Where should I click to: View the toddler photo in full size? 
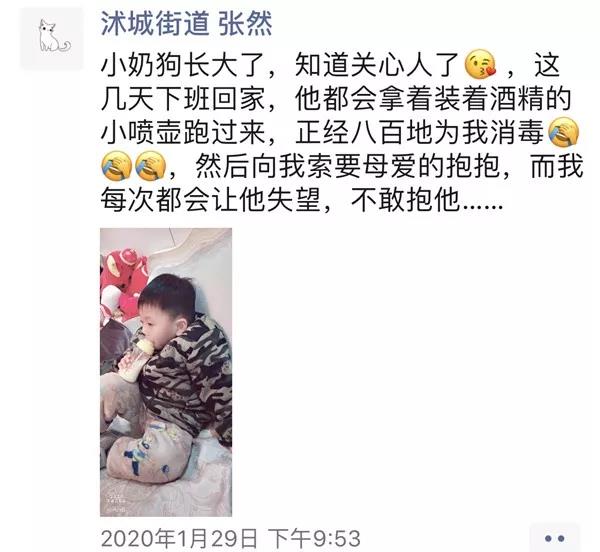[165, 371]
